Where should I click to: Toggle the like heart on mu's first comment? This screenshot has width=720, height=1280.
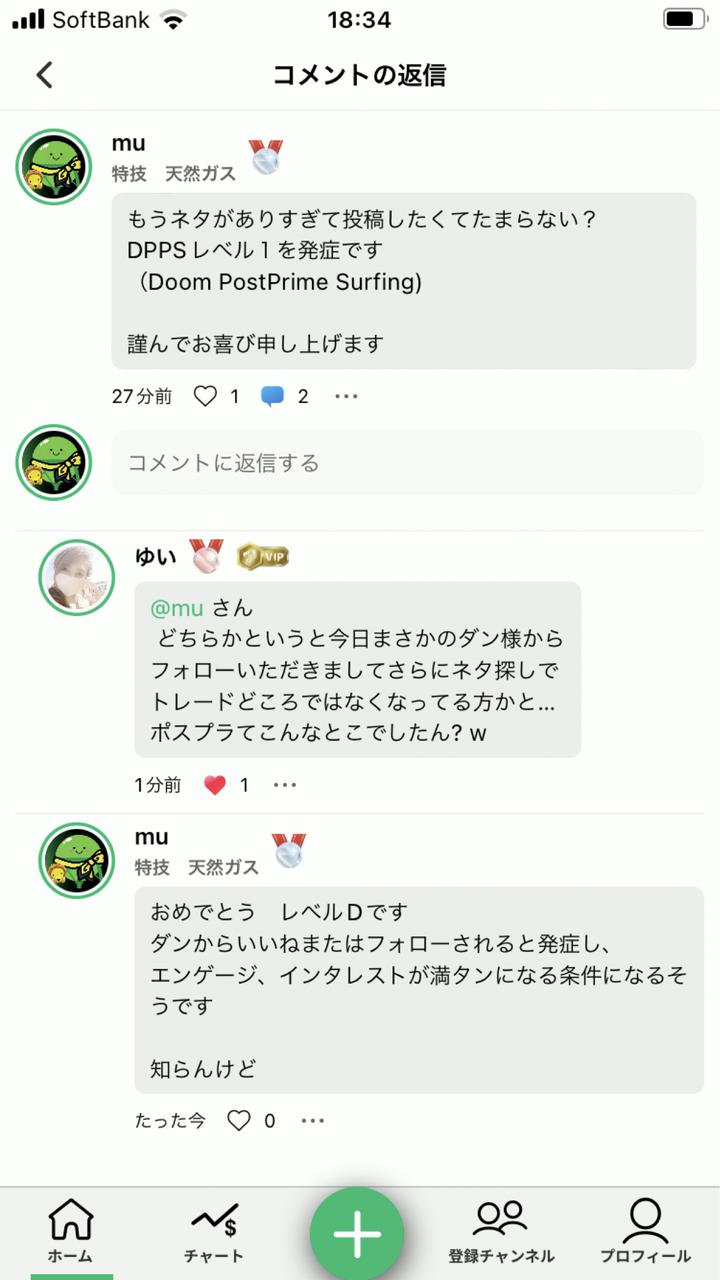[203, 395]
